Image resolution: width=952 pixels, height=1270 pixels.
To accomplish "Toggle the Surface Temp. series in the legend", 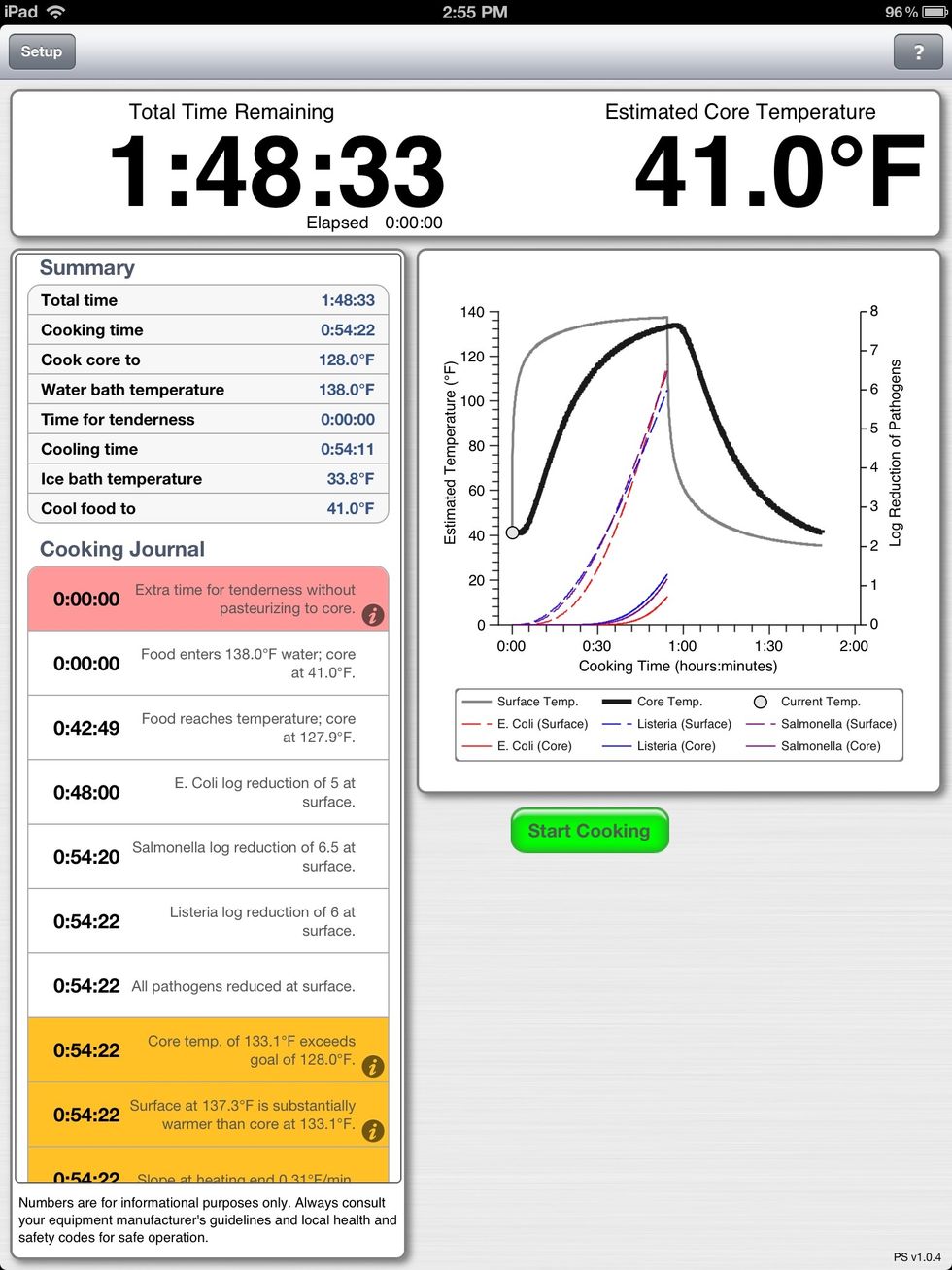I will pyautogui.click(x=479, y=701).
